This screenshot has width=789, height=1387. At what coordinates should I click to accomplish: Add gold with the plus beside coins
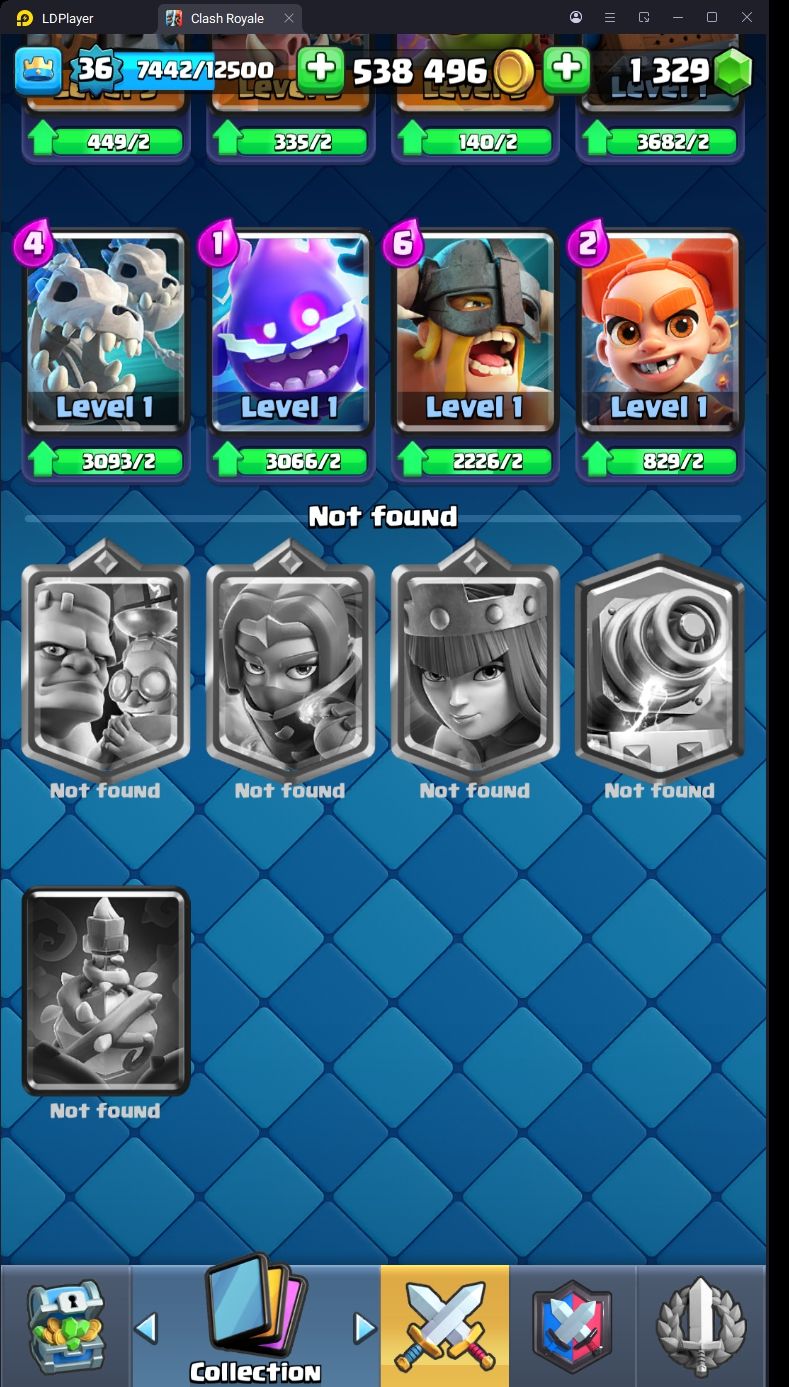(x=321, y=69)
